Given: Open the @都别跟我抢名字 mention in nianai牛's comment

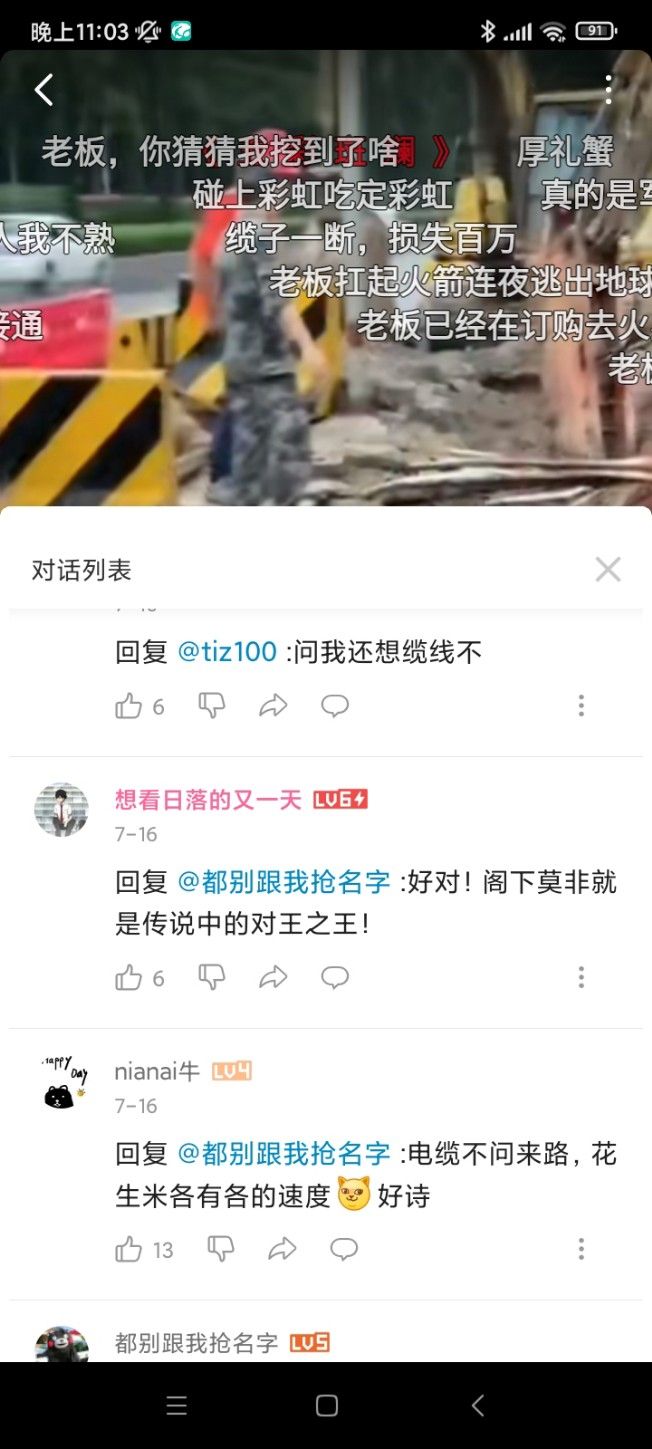Looking at the screenshot, I should [x=284, y=1153].
